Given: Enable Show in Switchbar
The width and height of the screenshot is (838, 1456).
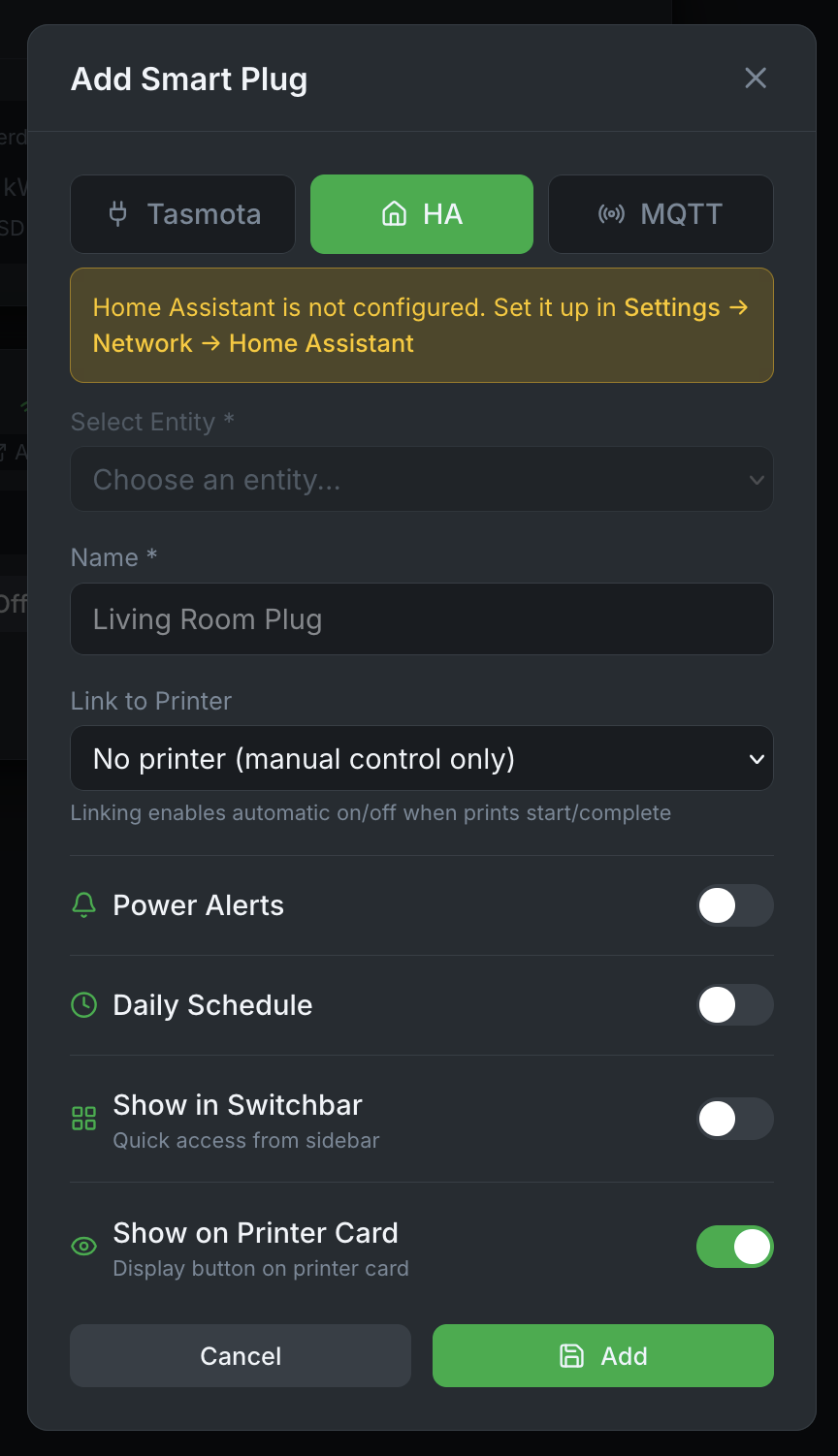Looking at the screenshot, I should pos(735,1119).
